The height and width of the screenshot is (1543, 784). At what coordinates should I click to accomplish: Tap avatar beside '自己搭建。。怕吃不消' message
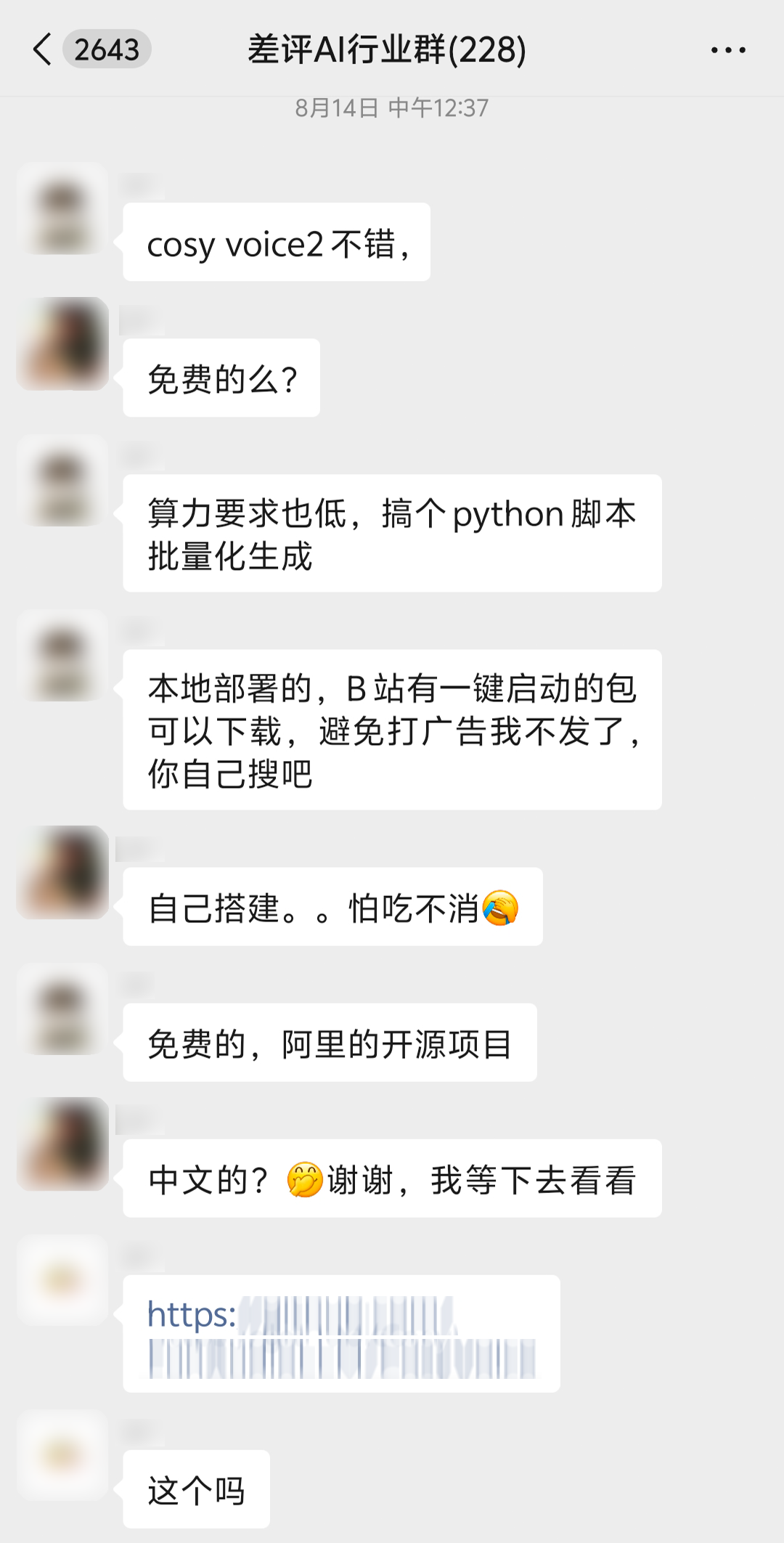click(x=62, y=872)
